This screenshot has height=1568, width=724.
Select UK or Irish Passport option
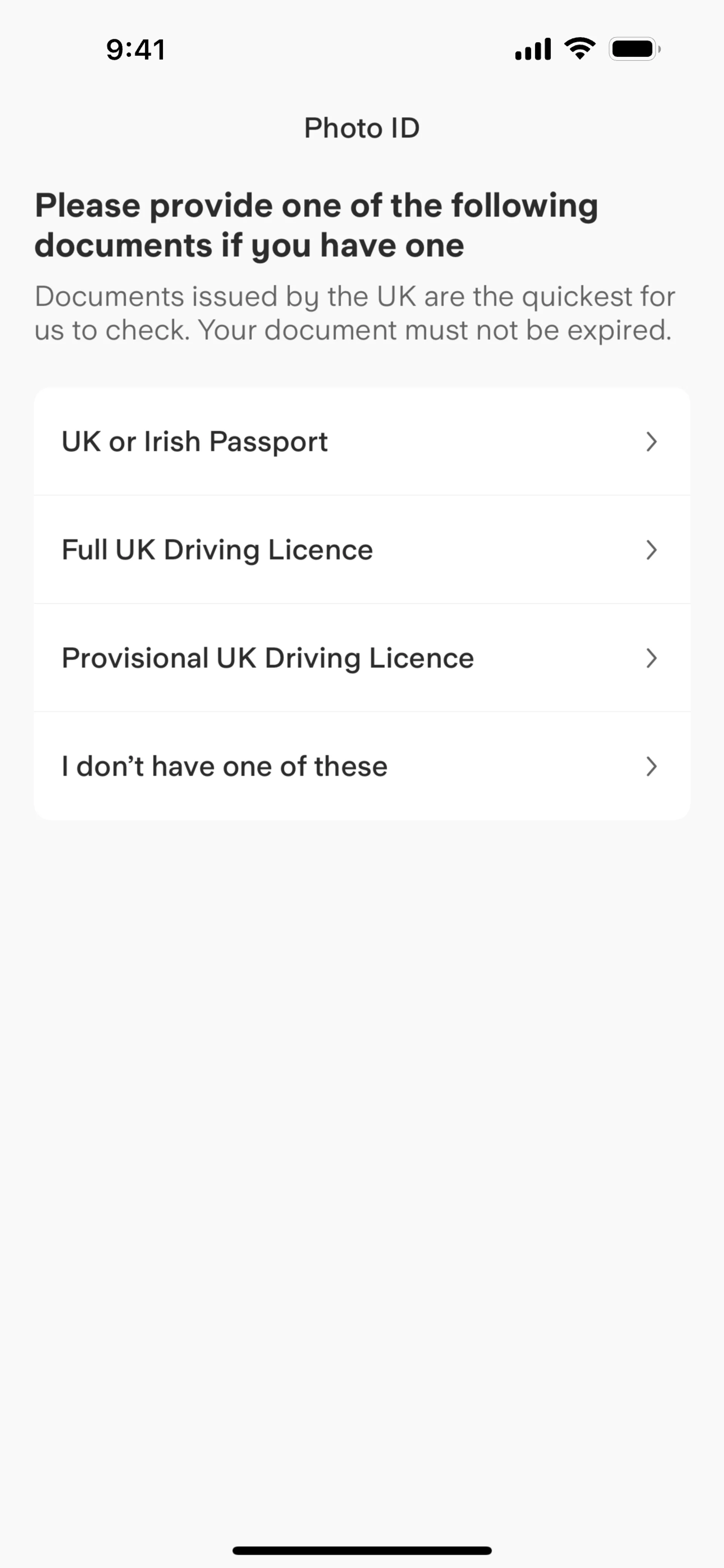click(x=362, y=442)
